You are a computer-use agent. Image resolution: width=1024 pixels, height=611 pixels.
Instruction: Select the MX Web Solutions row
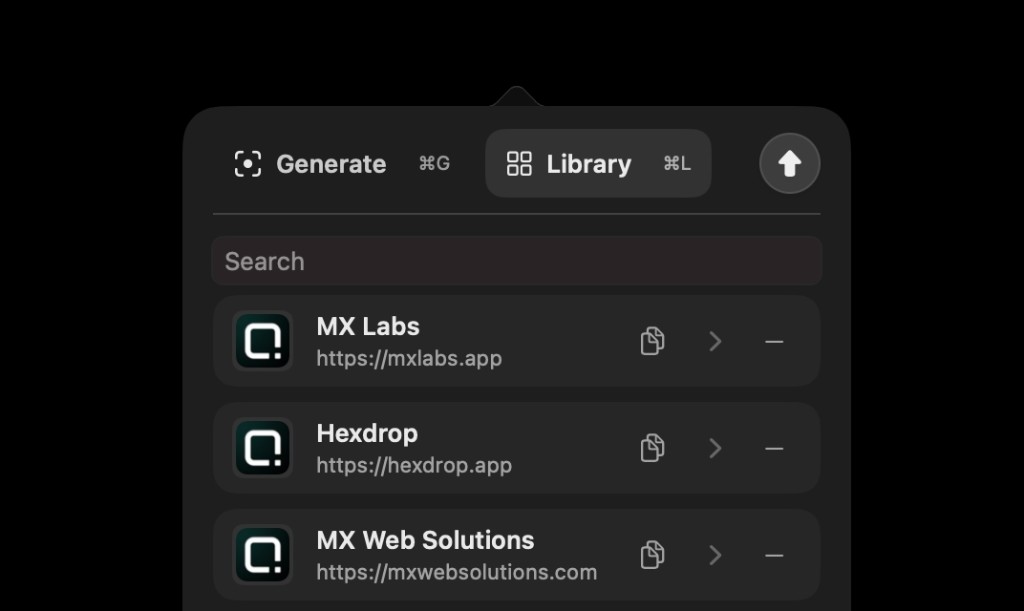tap(517, 555)
